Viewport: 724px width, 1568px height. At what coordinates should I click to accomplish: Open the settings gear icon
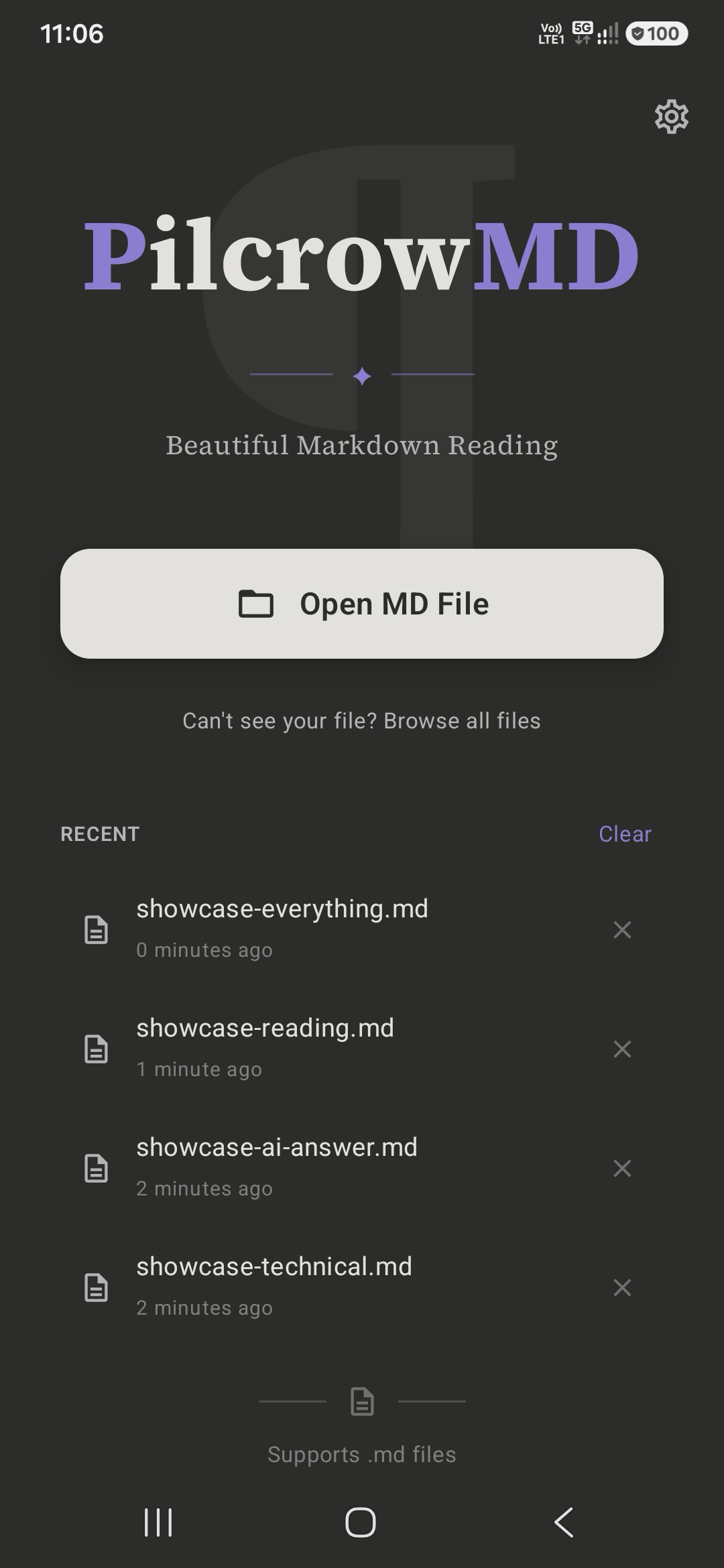671,117
